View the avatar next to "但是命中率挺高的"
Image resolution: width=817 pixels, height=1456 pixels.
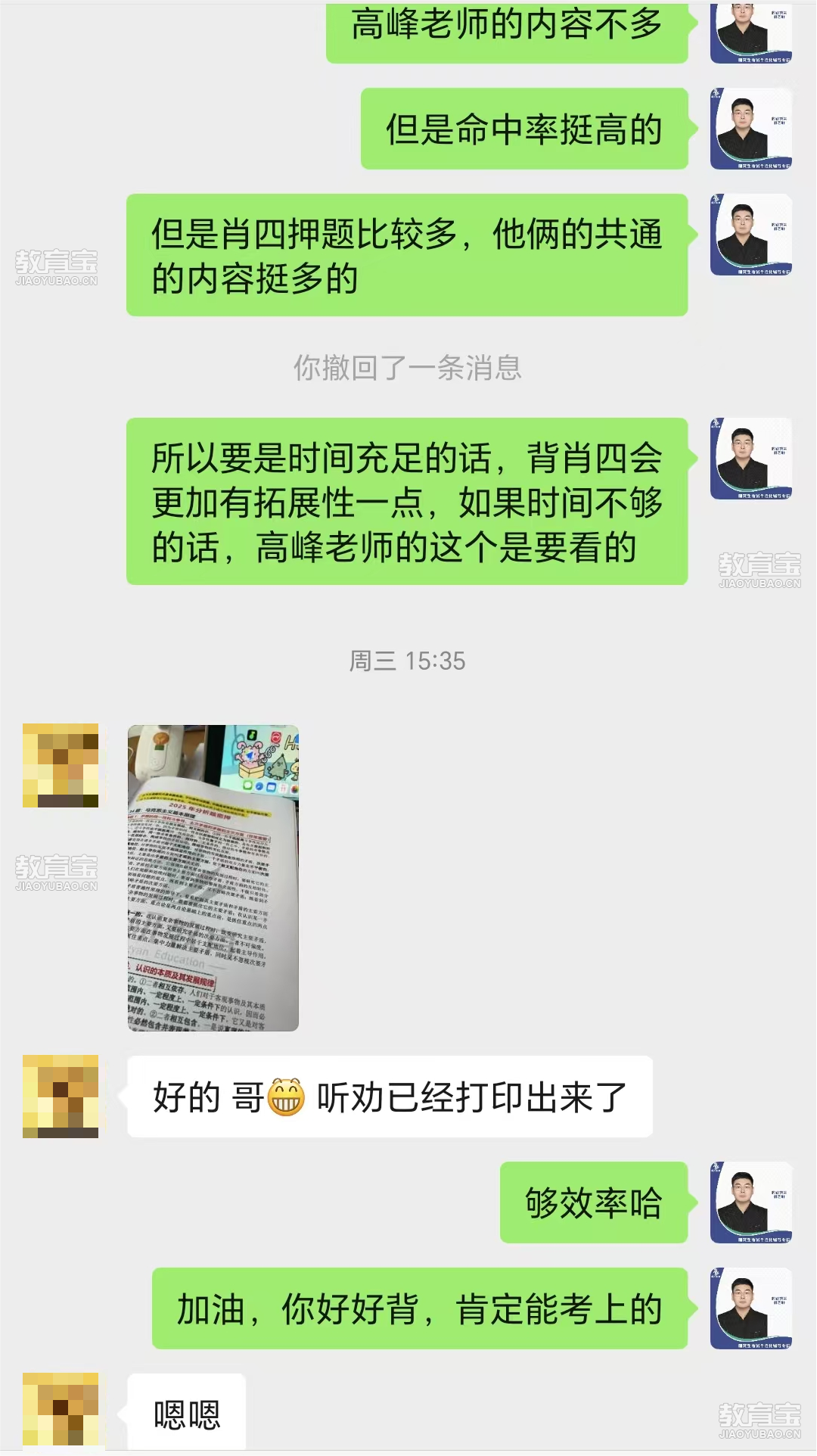(x=750, y=129)
